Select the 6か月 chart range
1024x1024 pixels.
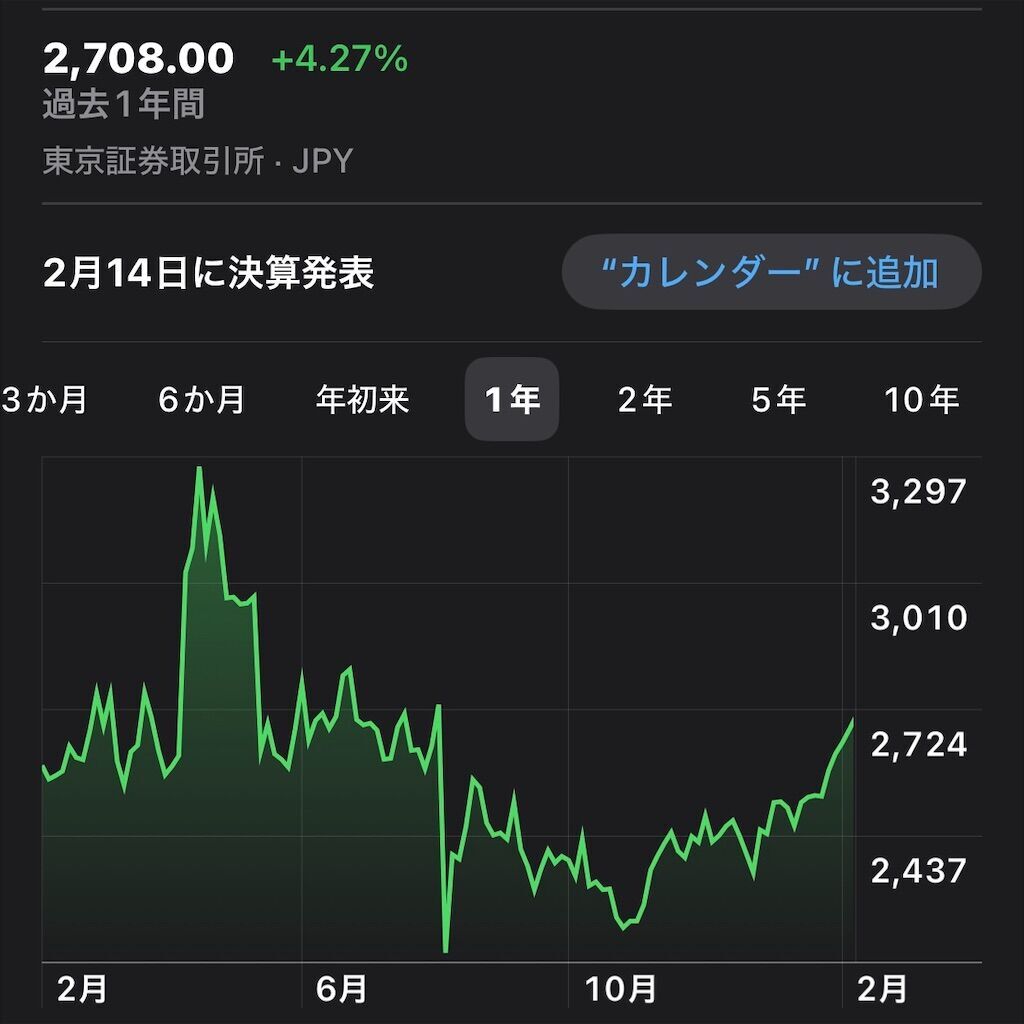coord(201,400)
